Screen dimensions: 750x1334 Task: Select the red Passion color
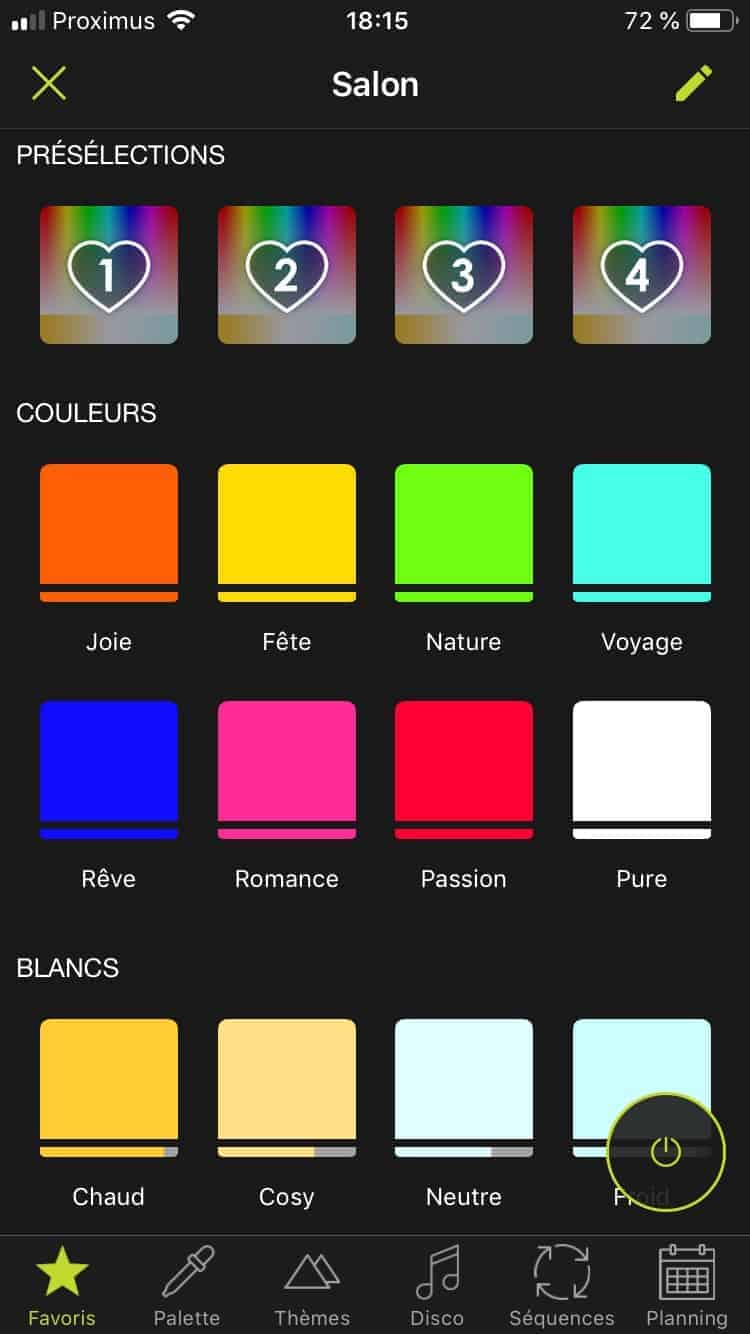tap(464, 769)
